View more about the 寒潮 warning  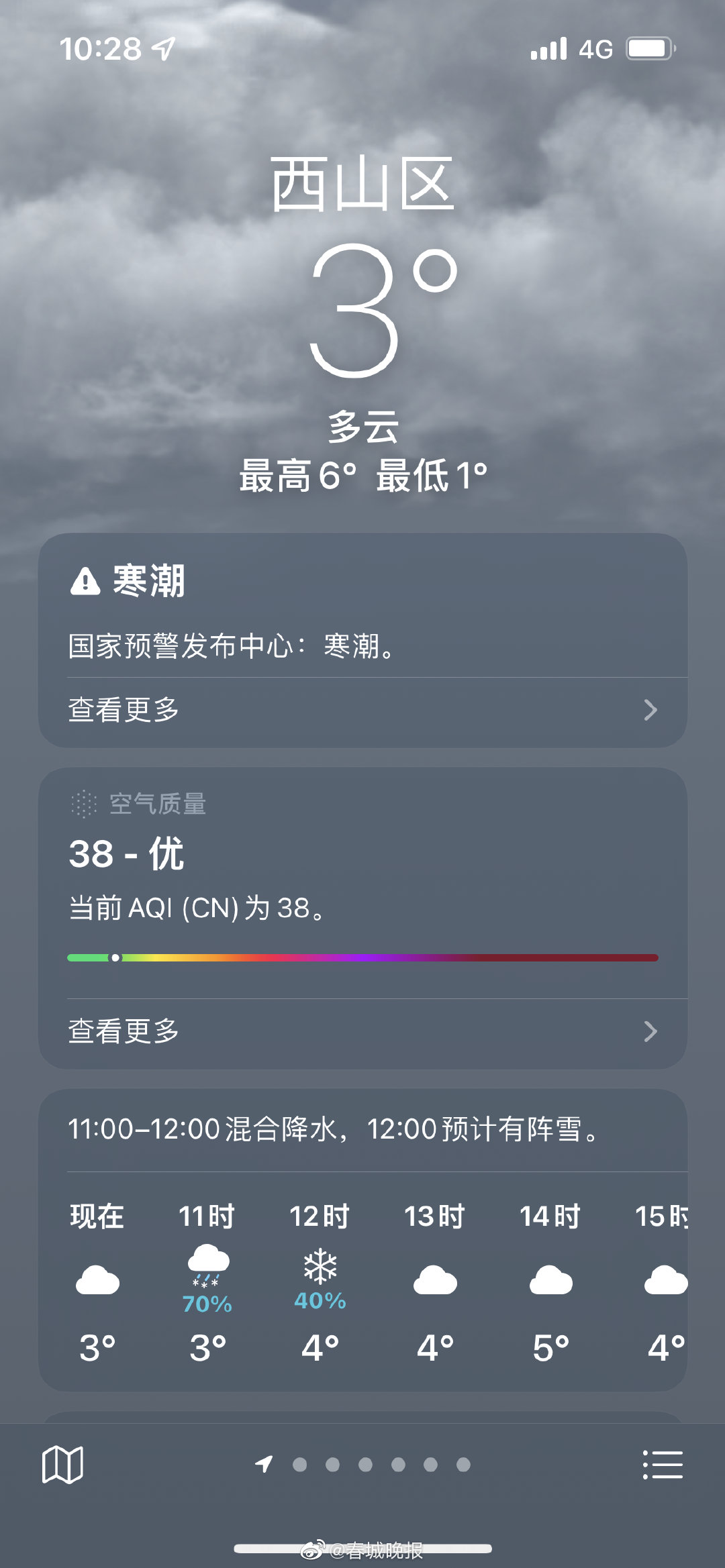pos(362,710)
